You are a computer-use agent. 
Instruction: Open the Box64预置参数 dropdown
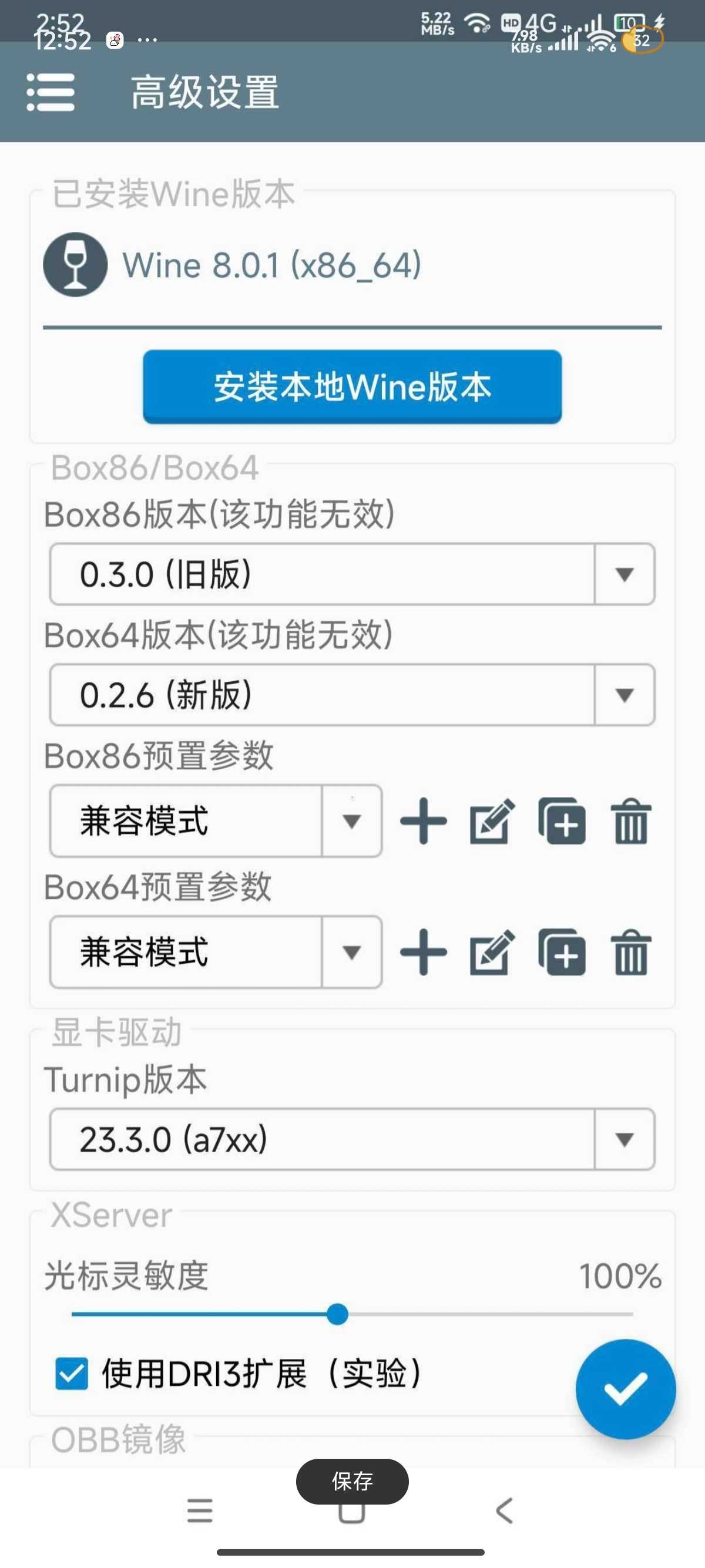(x=216, y=952)
